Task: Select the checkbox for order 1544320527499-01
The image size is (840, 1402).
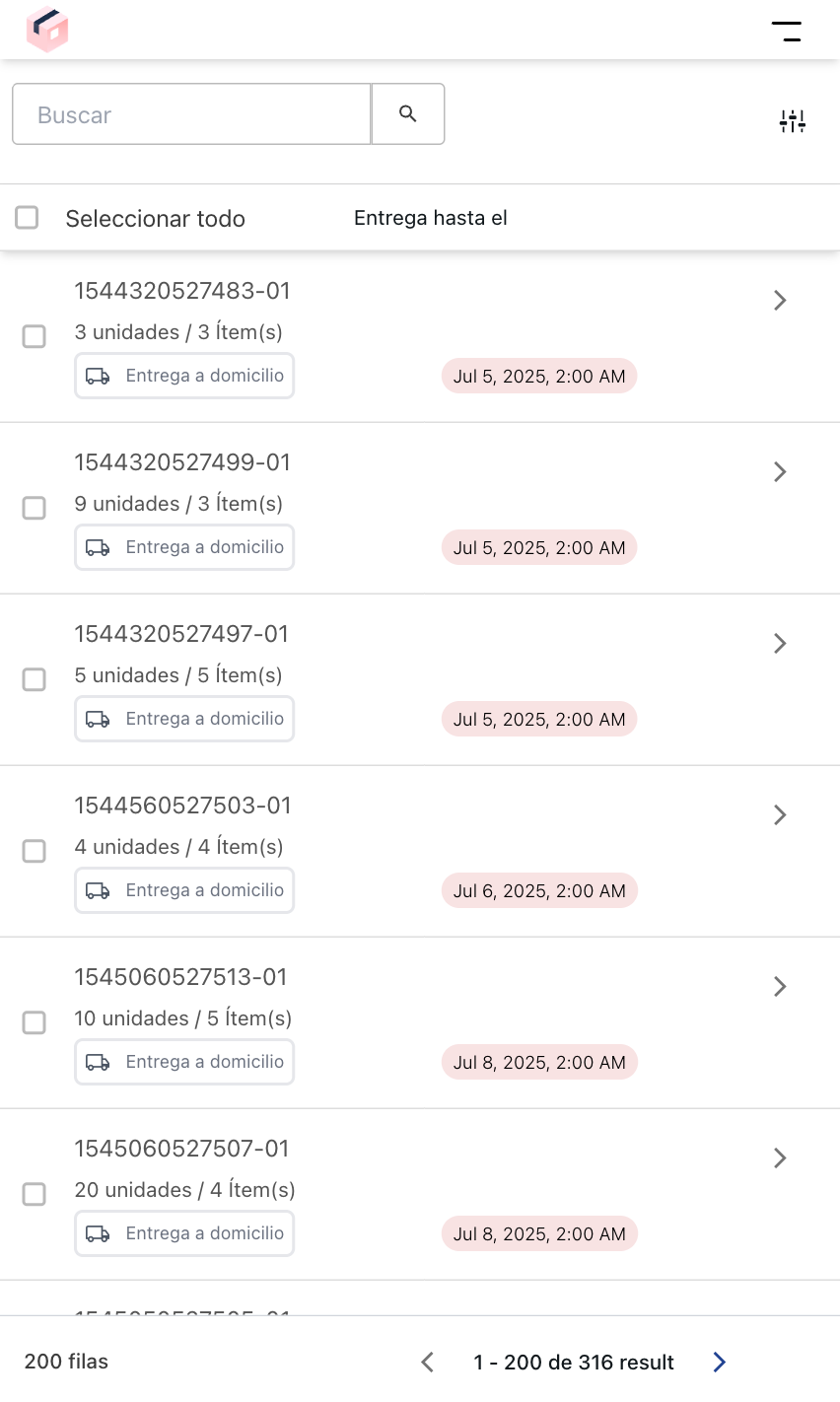Action: 34,508
